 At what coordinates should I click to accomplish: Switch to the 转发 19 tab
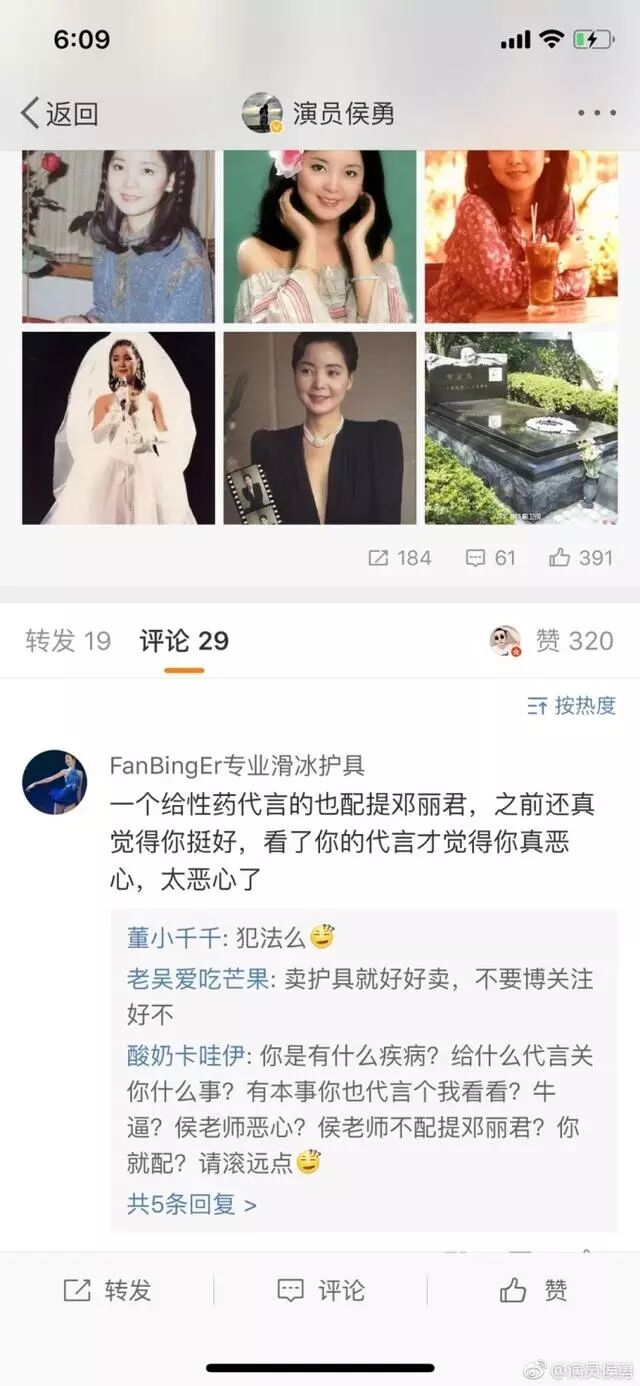point(68,641)
